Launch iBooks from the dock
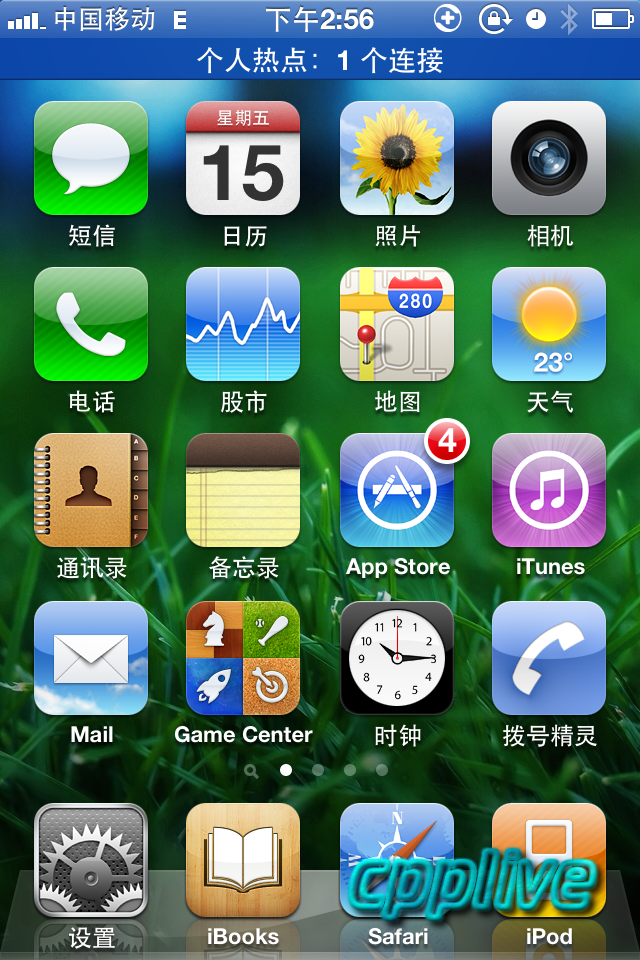The image size is (640, 960). (243, 862)
